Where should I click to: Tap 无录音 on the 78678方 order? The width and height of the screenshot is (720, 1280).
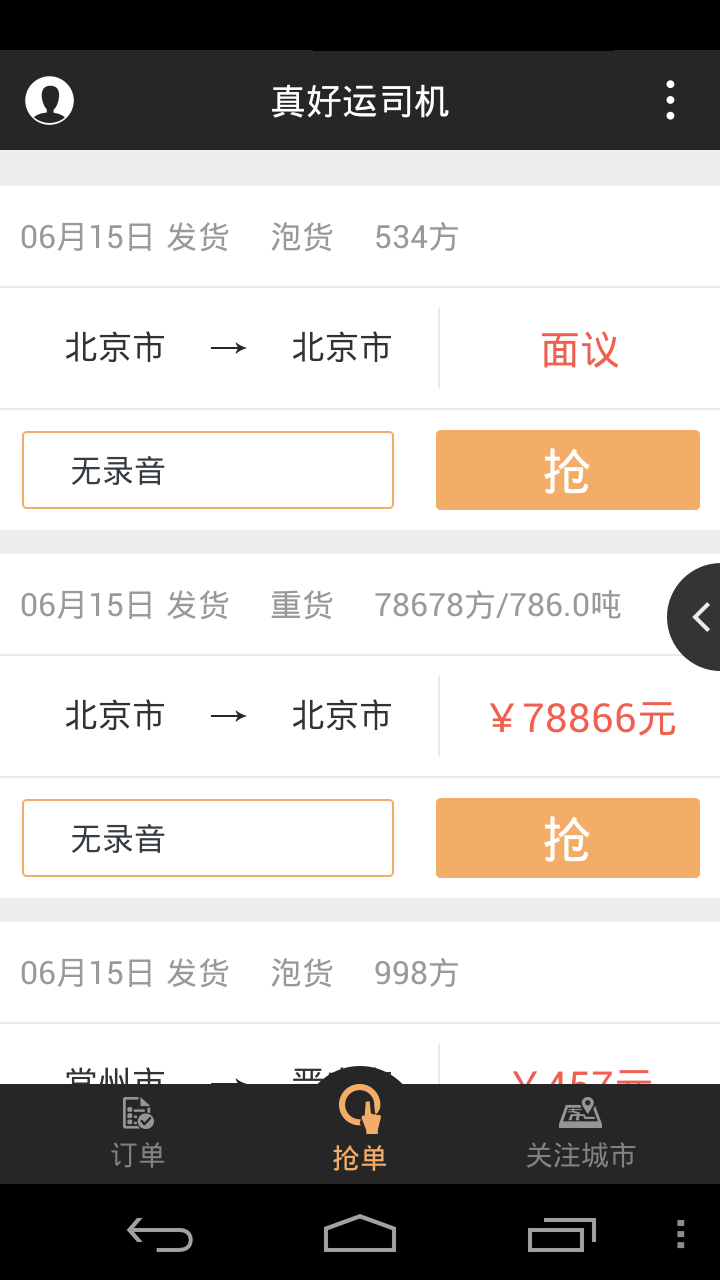pyautogui.click(x=208, y=838)
